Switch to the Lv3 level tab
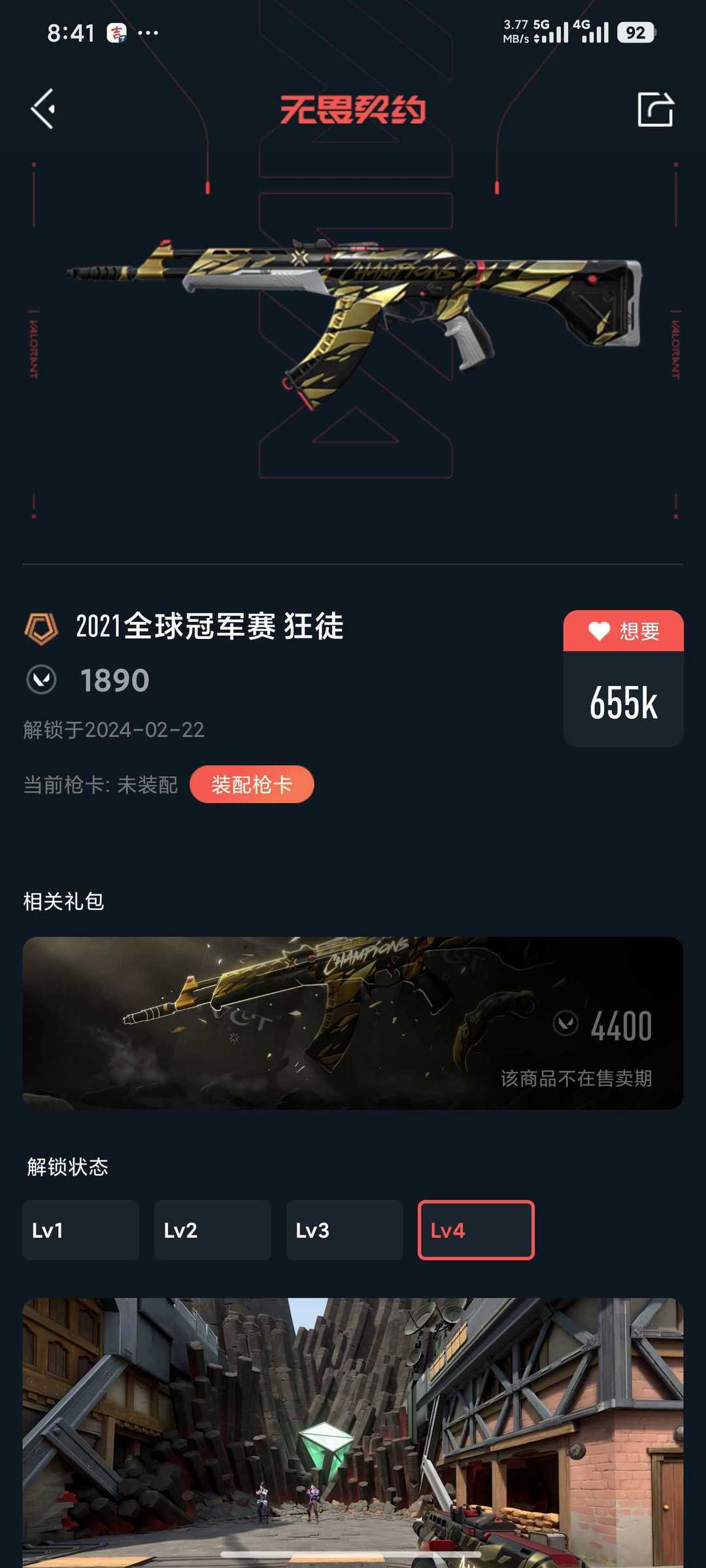This screenshot has height=1568, width=706. coord(345,1229)
